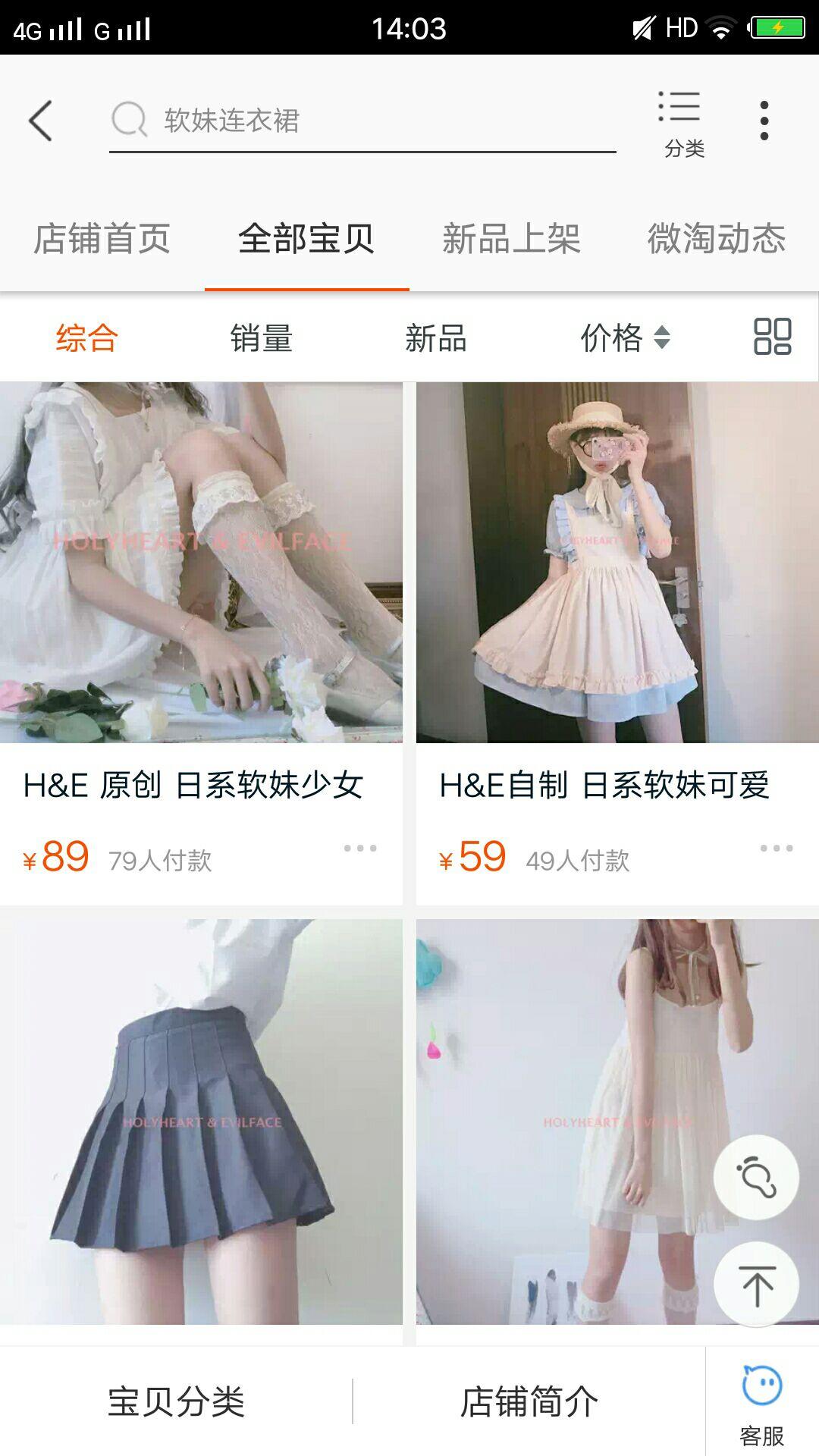Switch to the 店铺首页 tab
Image resolution: width=819 pixels, height=1456 pixels.
point(102,239)
